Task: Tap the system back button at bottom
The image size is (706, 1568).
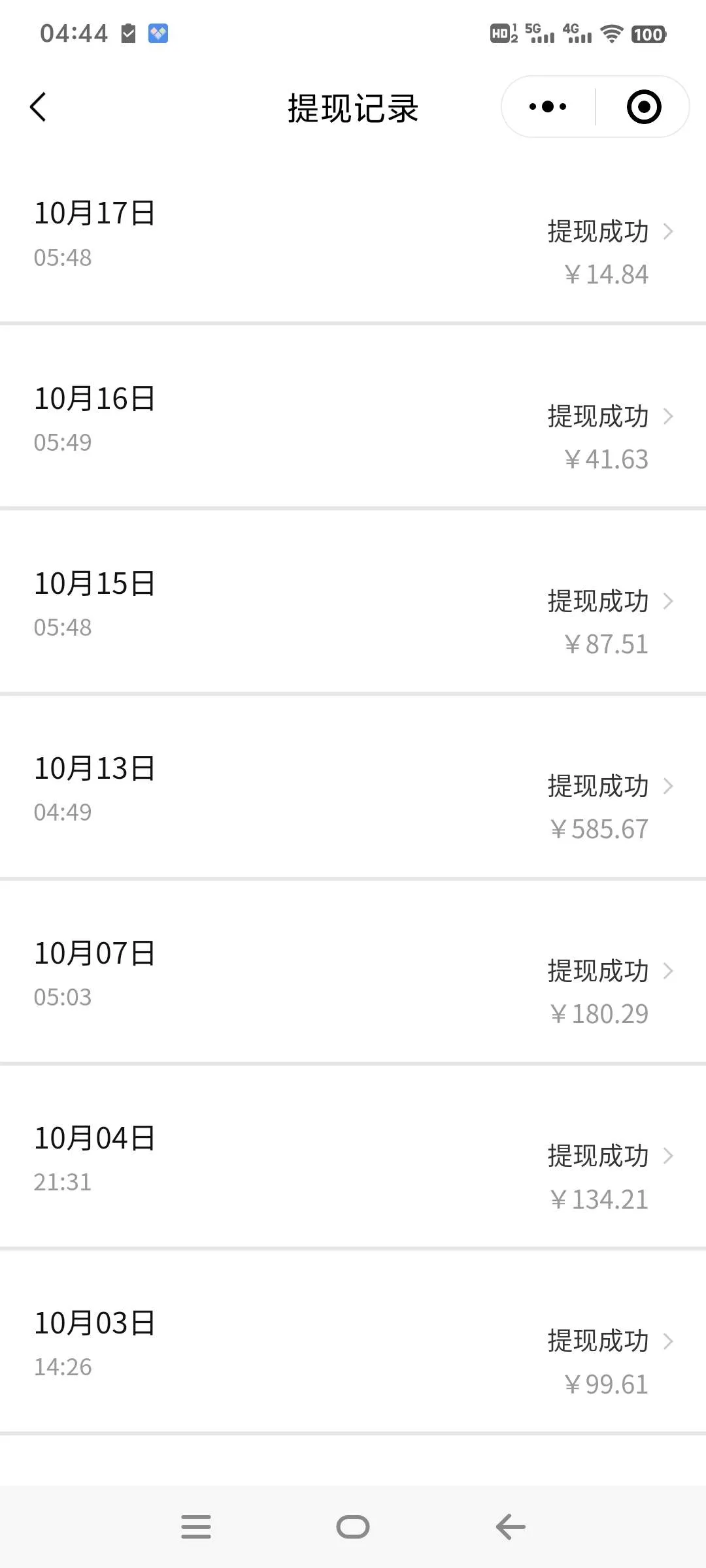Action: [x=510, y=1527]
